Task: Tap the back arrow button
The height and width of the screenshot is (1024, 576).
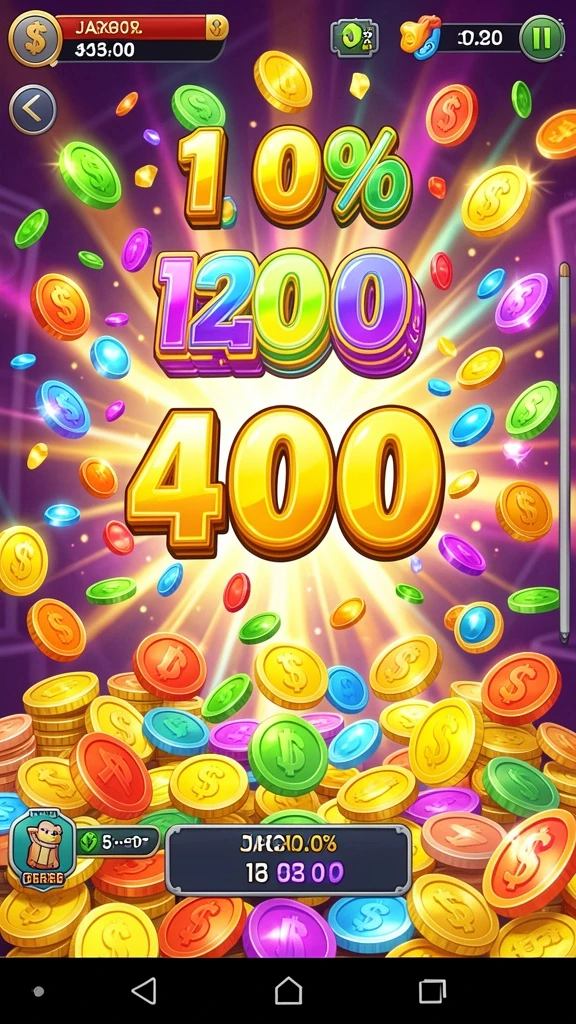Action: pyautogui.click(x=33, y=110)
